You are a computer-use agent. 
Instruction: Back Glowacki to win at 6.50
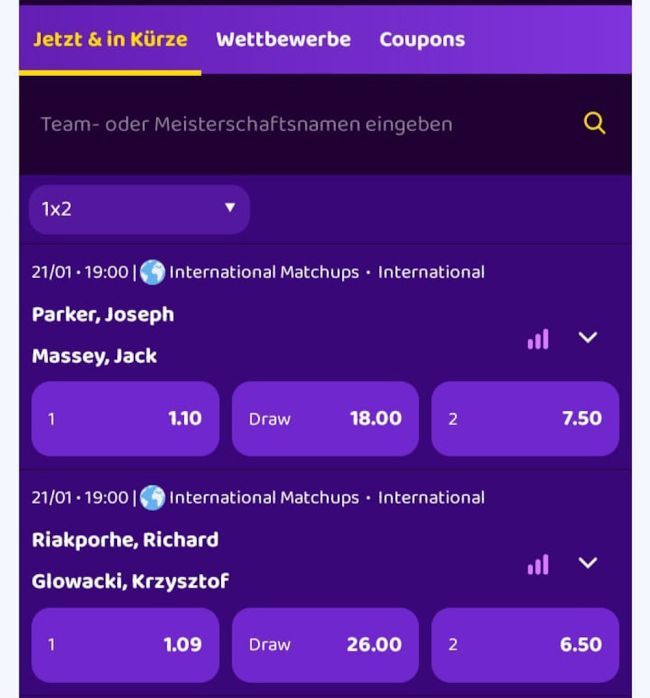[525, 644]
